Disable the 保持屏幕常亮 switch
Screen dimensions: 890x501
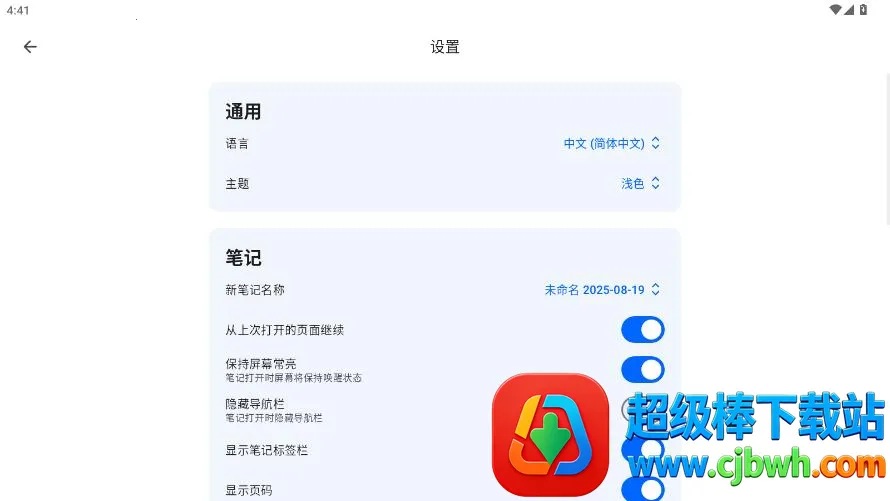(642, 370)
